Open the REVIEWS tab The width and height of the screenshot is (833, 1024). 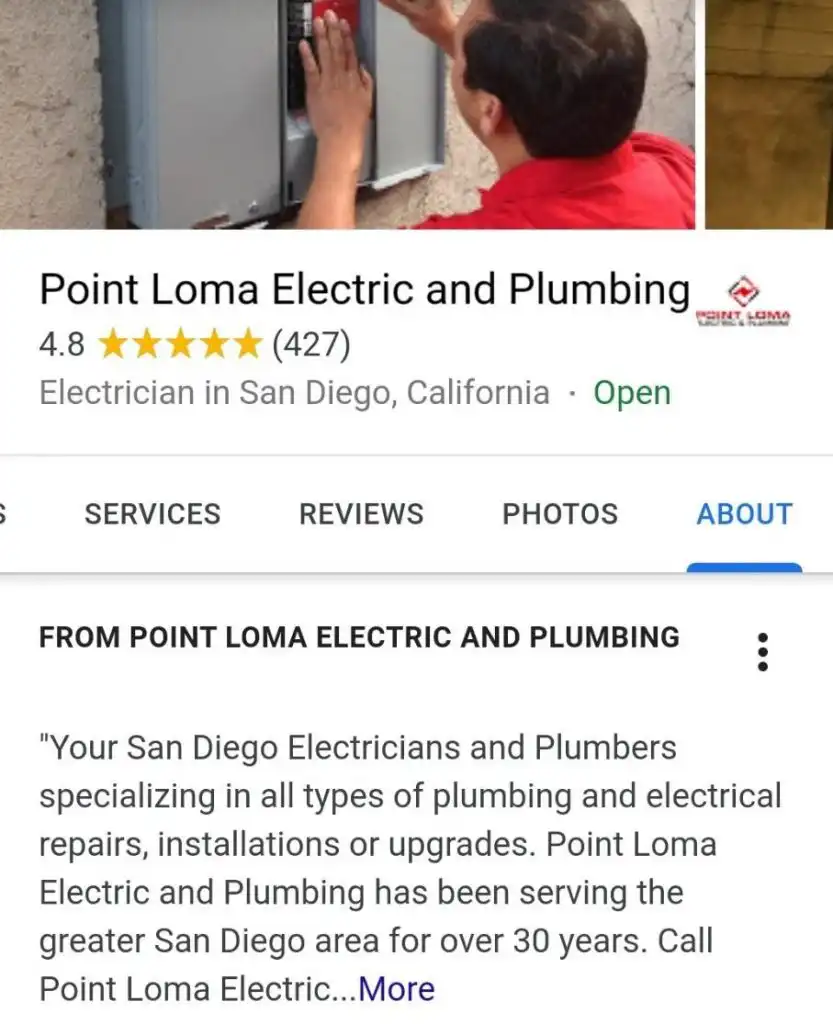point(361,513)
